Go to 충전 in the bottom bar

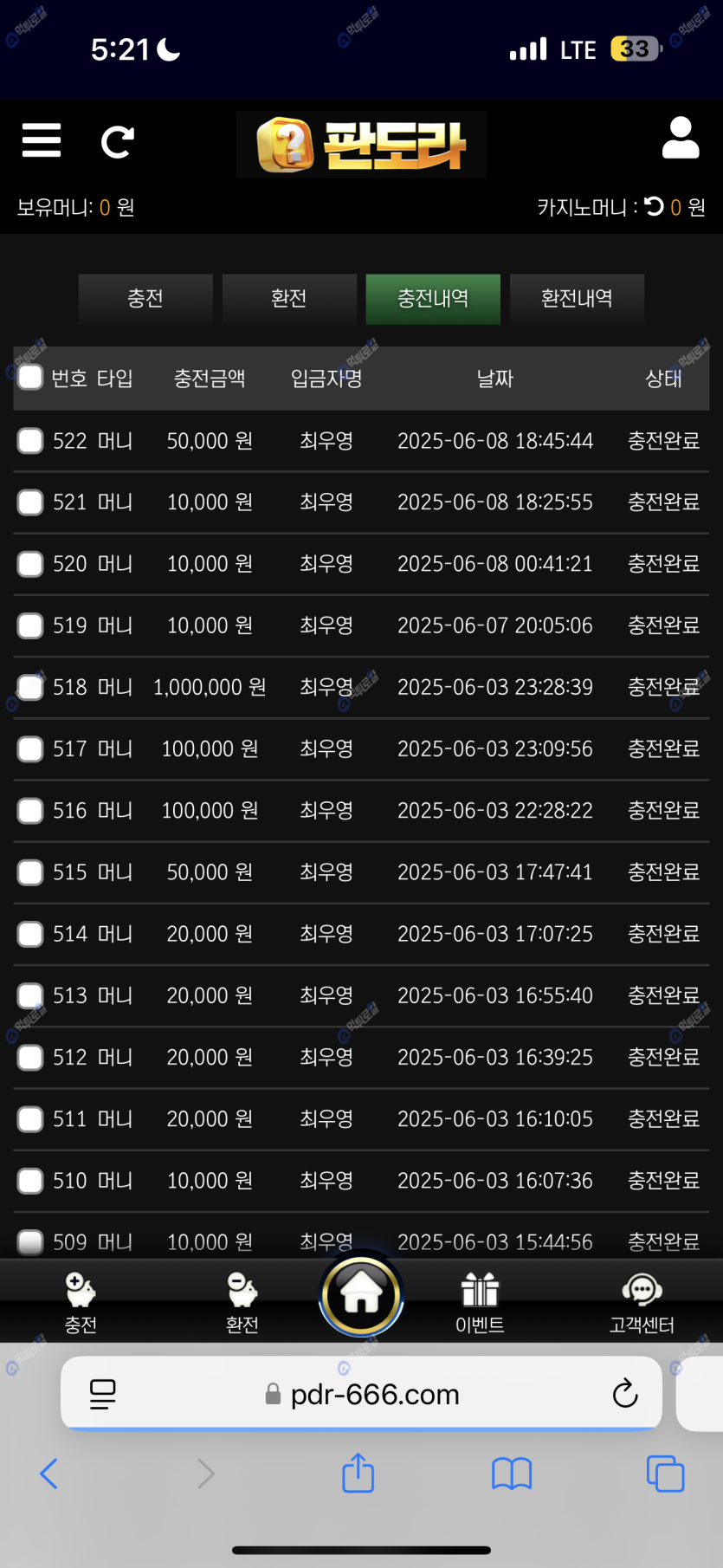click(81, 1301)
